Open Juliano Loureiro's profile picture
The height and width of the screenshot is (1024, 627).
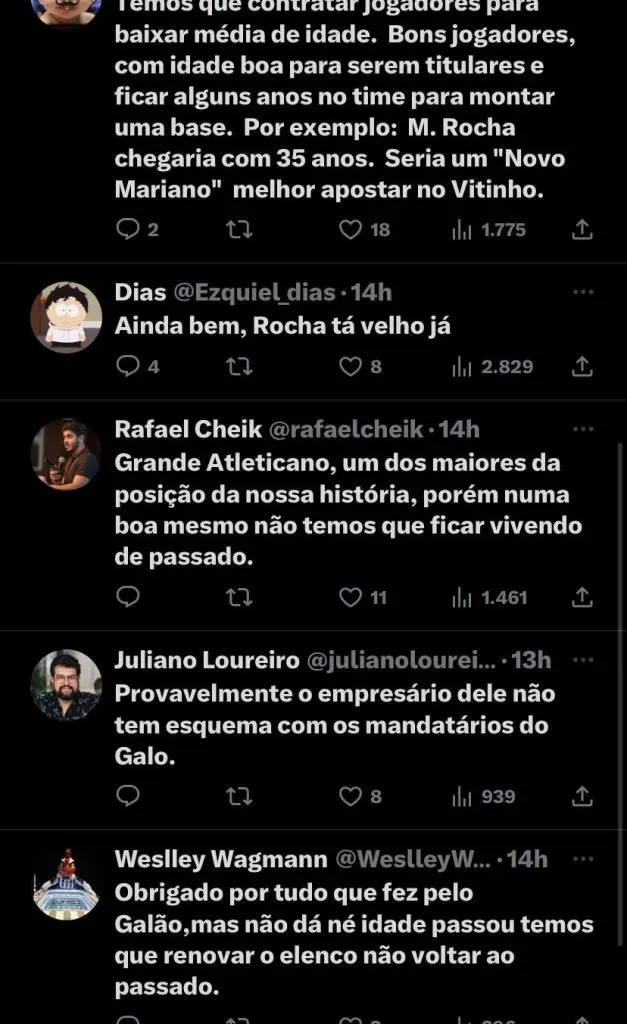(66, 685)
